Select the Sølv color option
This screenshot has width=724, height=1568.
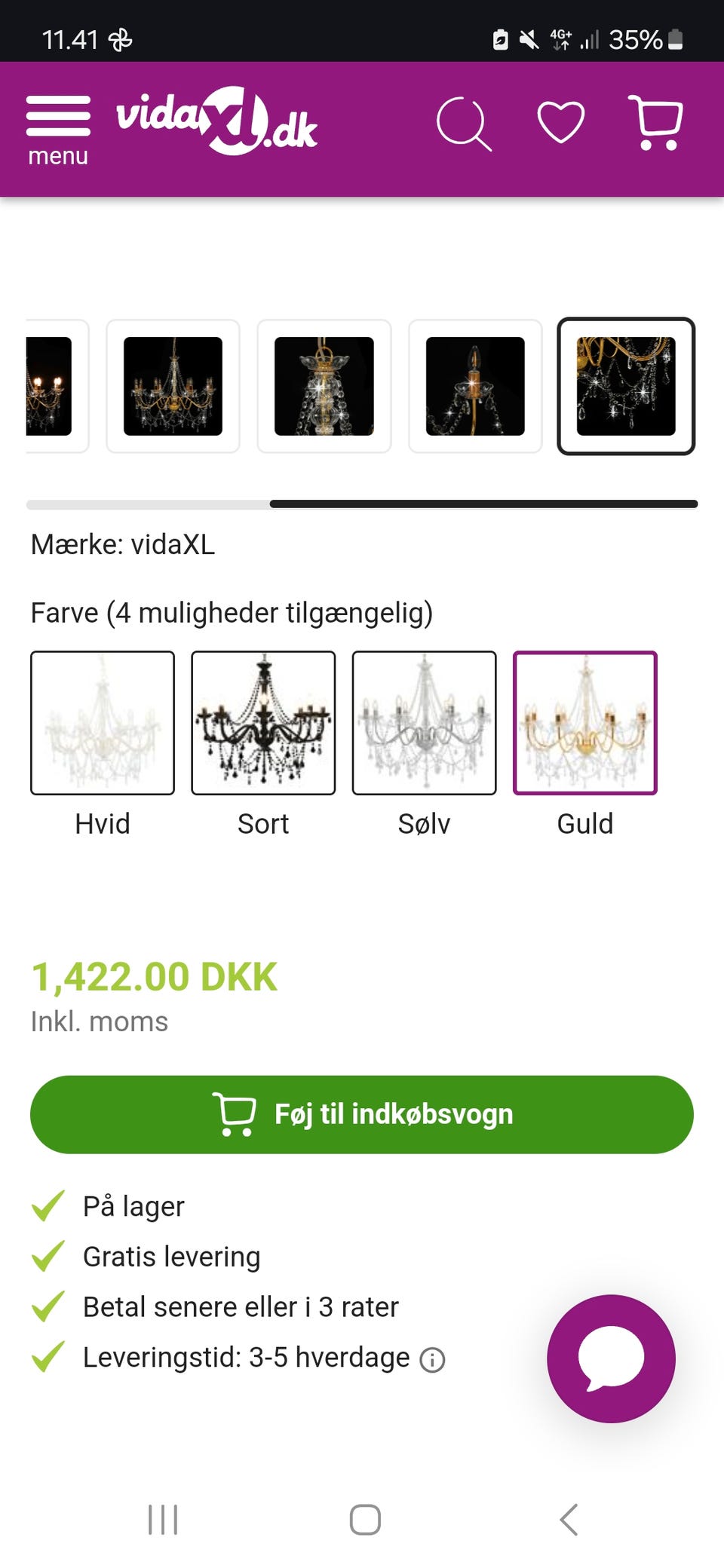[x=425, y=722]
